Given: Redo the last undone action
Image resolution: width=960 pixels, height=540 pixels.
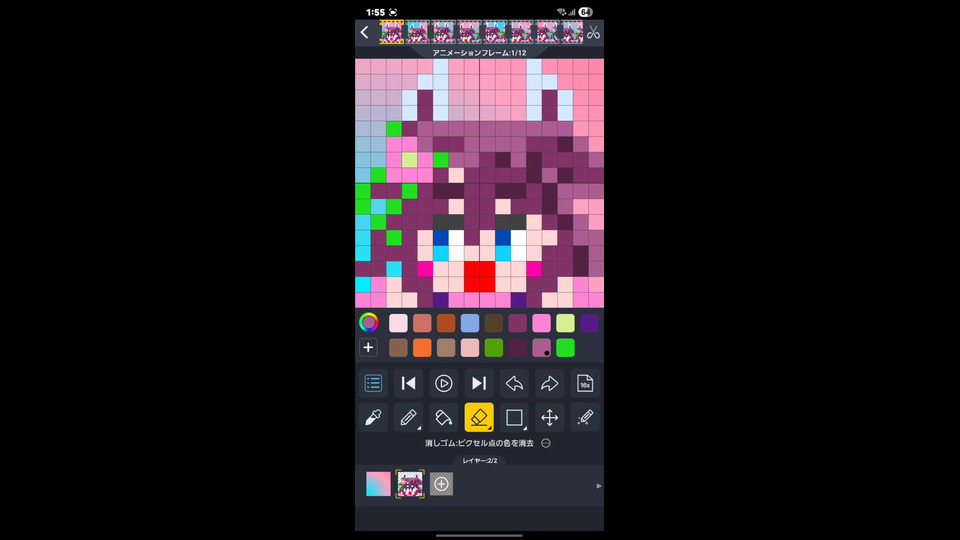Looking at the screenshot, I should pos(549,383).
